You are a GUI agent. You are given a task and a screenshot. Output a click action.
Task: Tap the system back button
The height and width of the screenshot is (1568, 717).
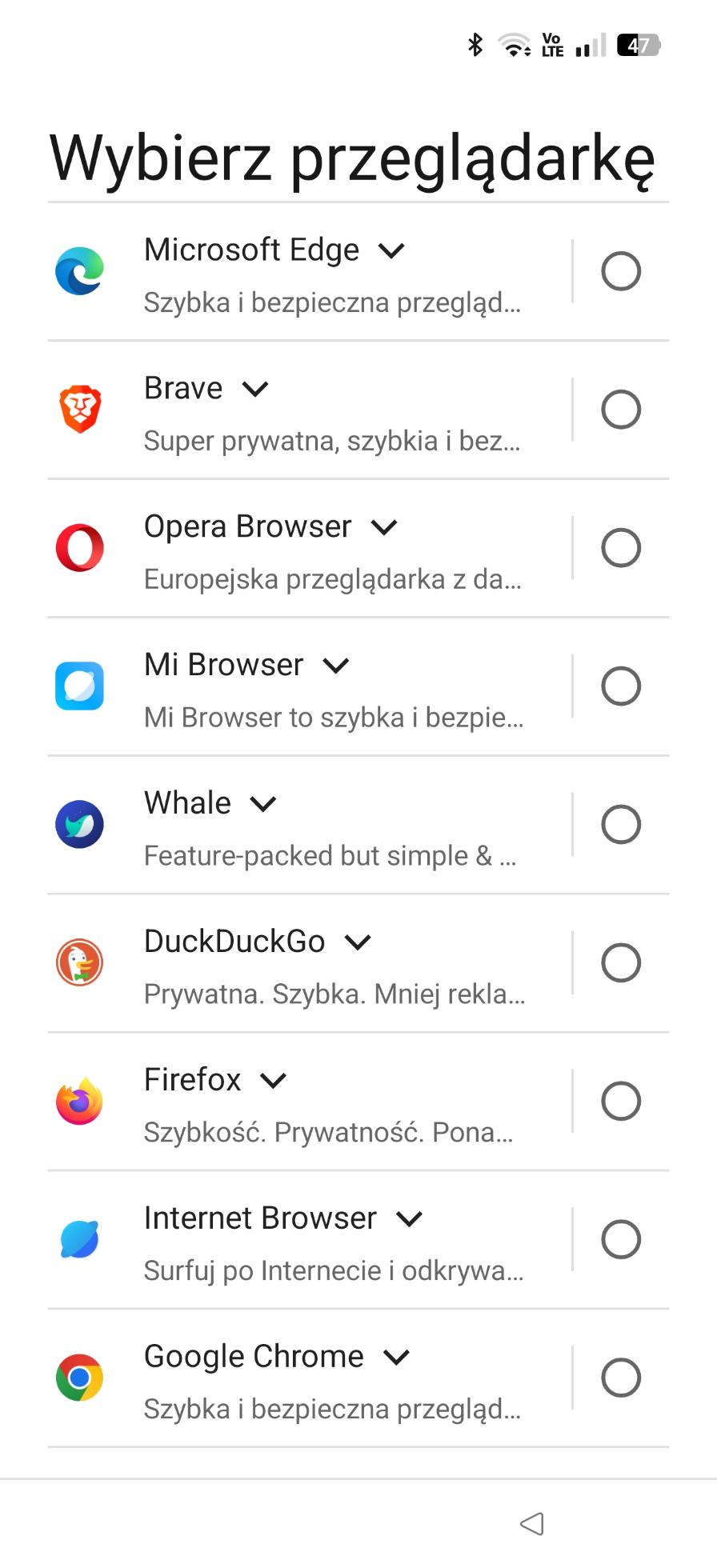click(532, 1524)
